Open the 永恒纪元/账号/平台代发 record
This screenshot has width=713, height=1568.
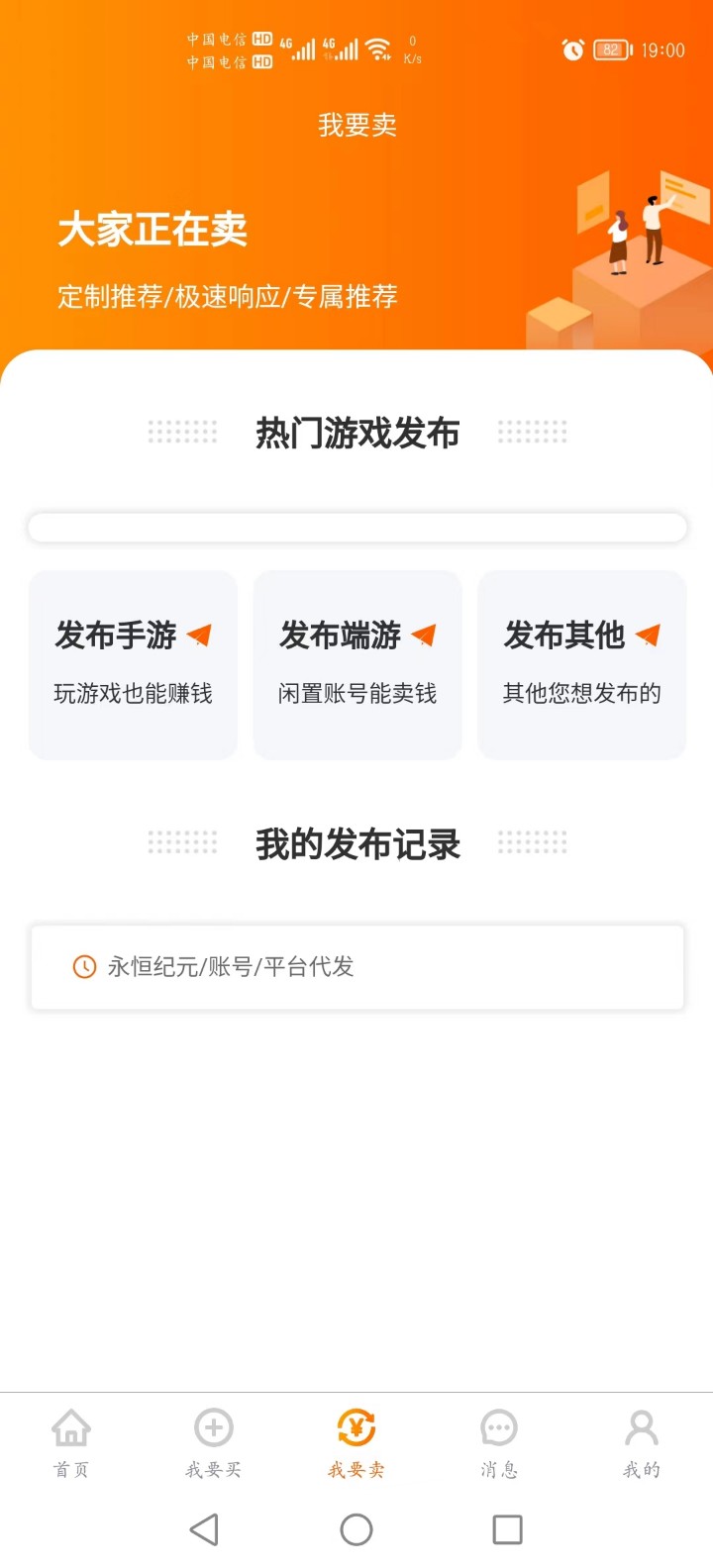(x=356, y=967)
